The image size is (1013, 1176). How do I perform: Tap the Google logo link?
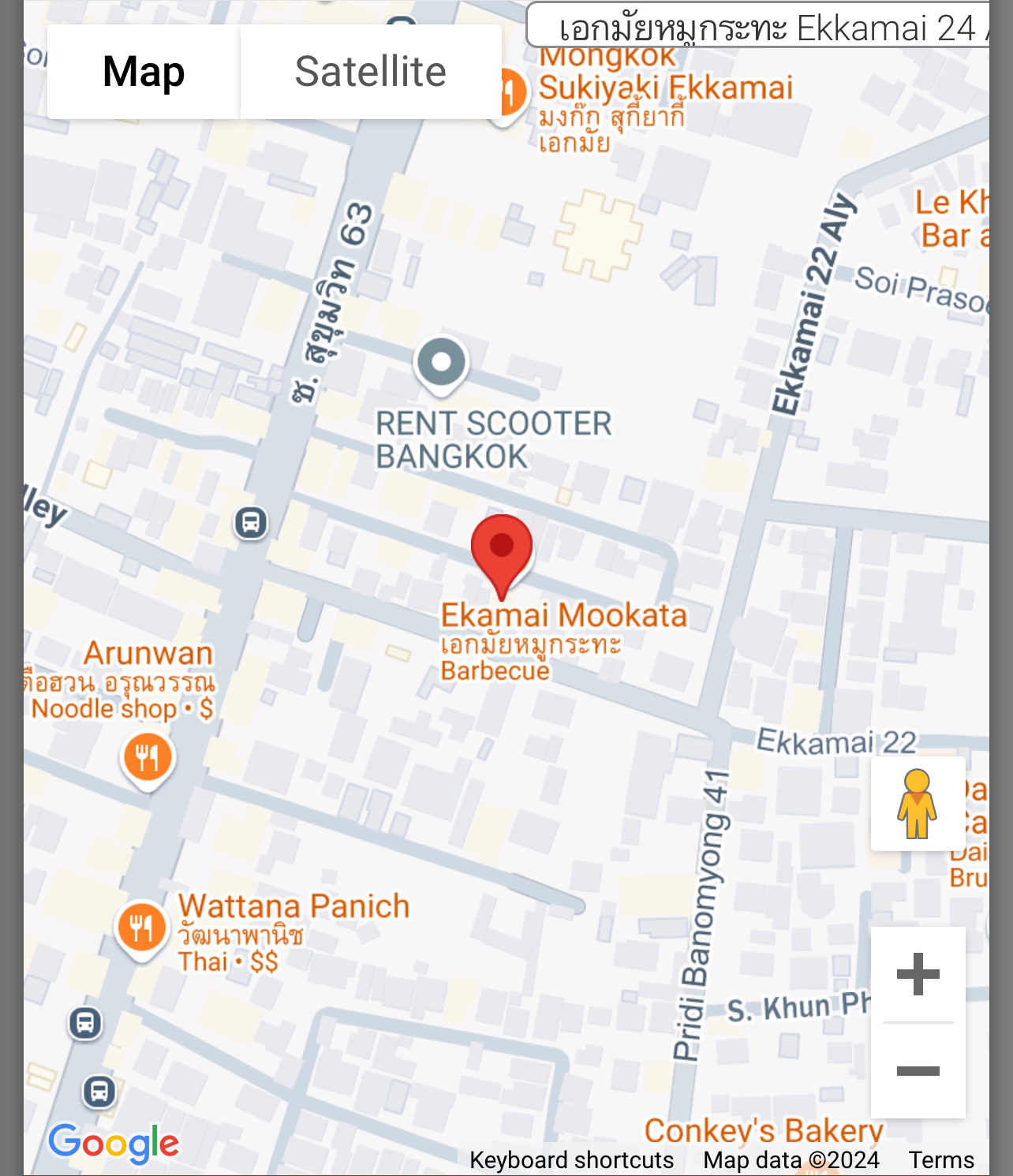pyautogui.click(x=114, y=1144)
